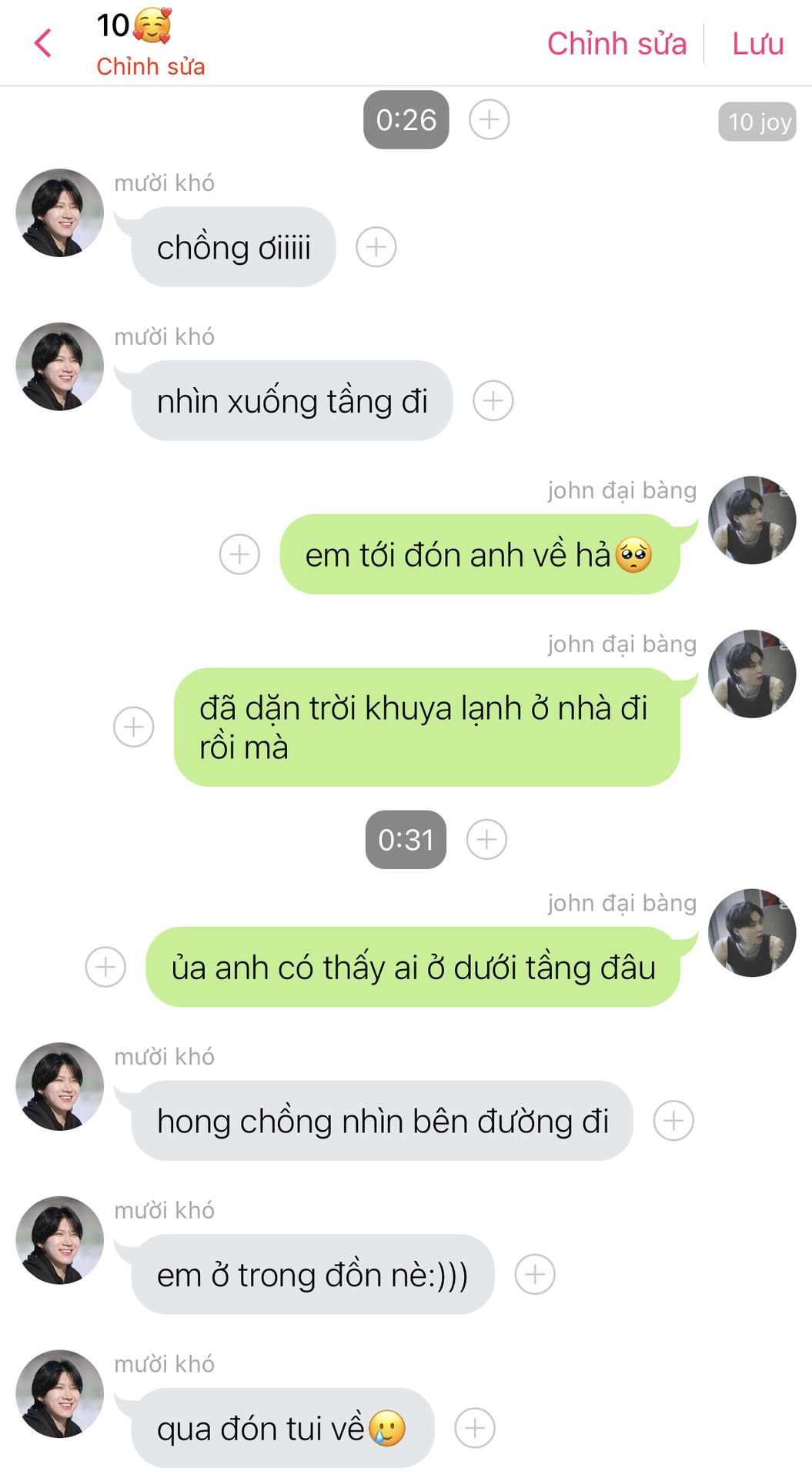This screenshot has width=812, height=1478.
Task: Tap Chỉnh sửa under the title 10
Action: pos(151,67)
